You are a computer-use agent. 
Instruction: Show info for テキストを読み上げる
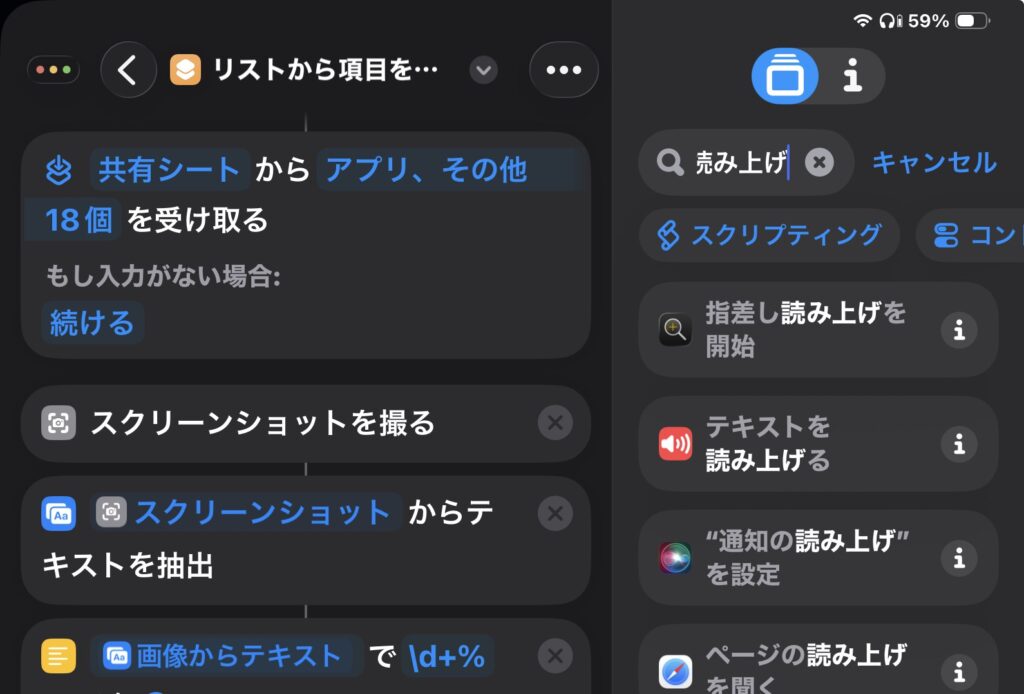click(x=959, y=444)
